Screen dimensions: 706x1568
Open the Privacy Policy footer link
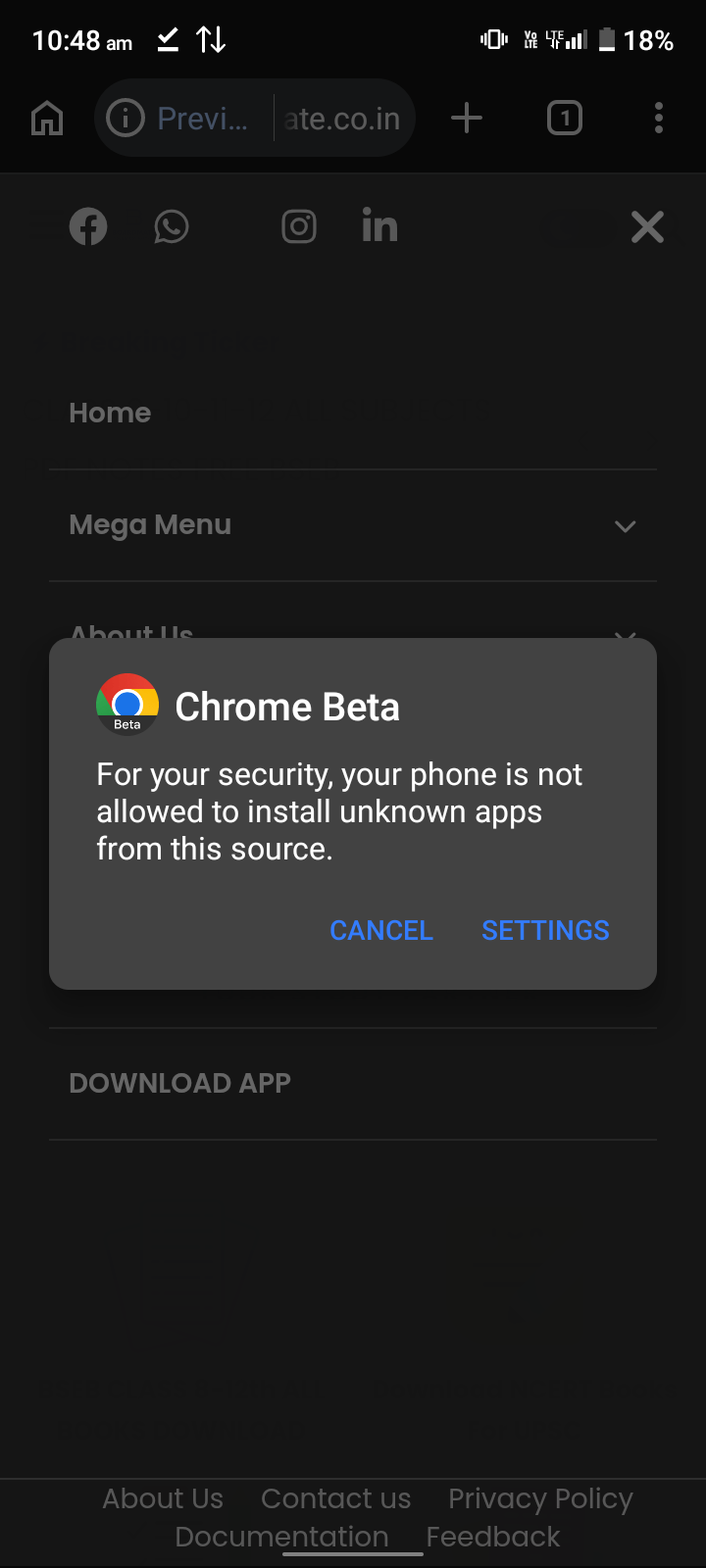click(540, 1498)
